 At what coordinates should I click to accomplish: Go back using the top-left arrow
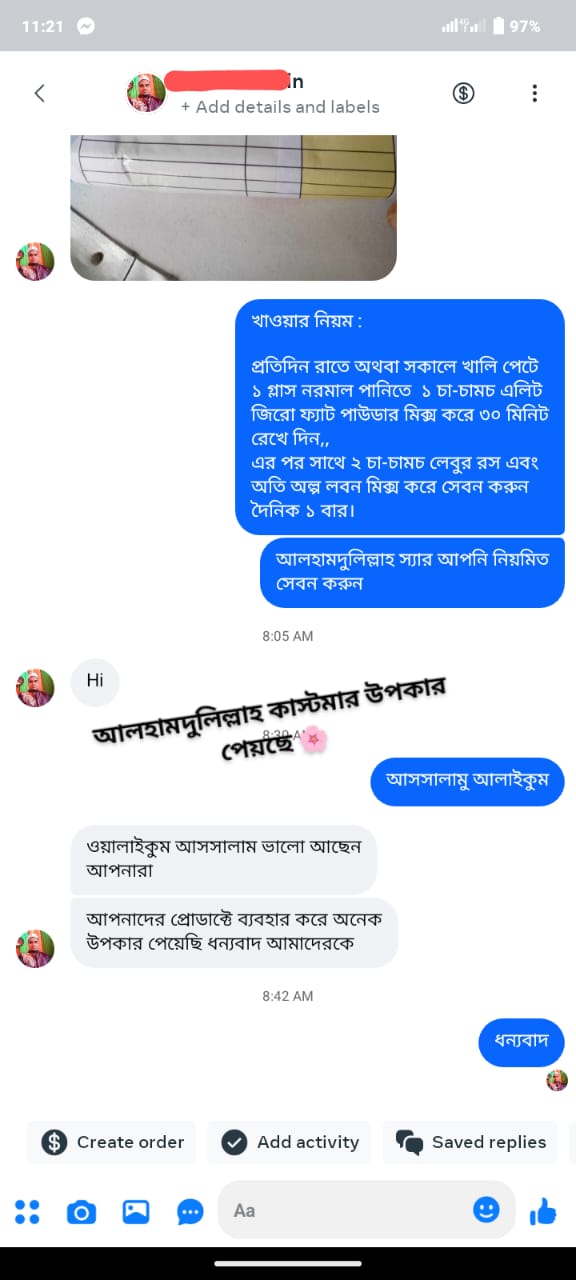tap(40, 93)
